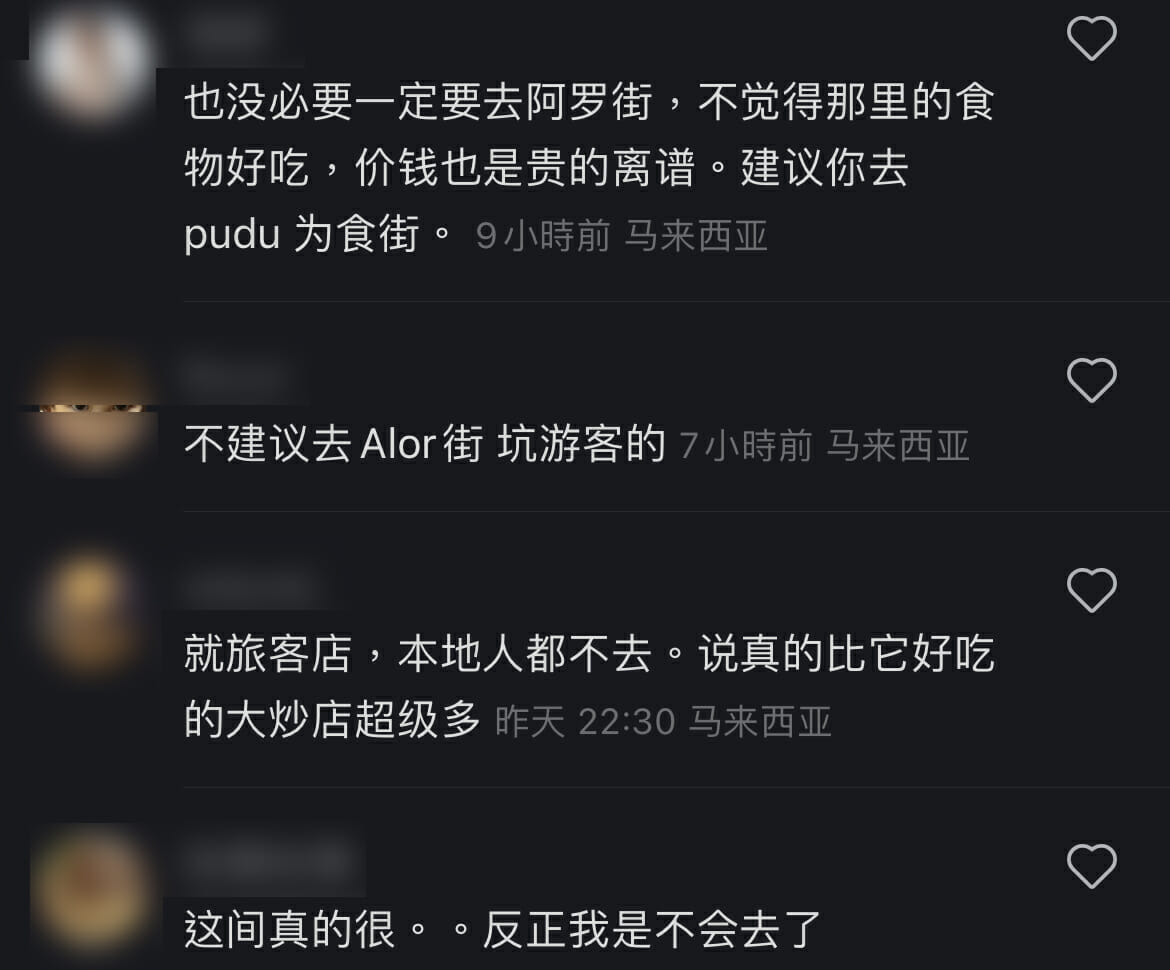Screen dimensions: 1170x970
Task: Like the comment 这间真的很。。反正我是不会去了
Action: tap(1091, 866)
